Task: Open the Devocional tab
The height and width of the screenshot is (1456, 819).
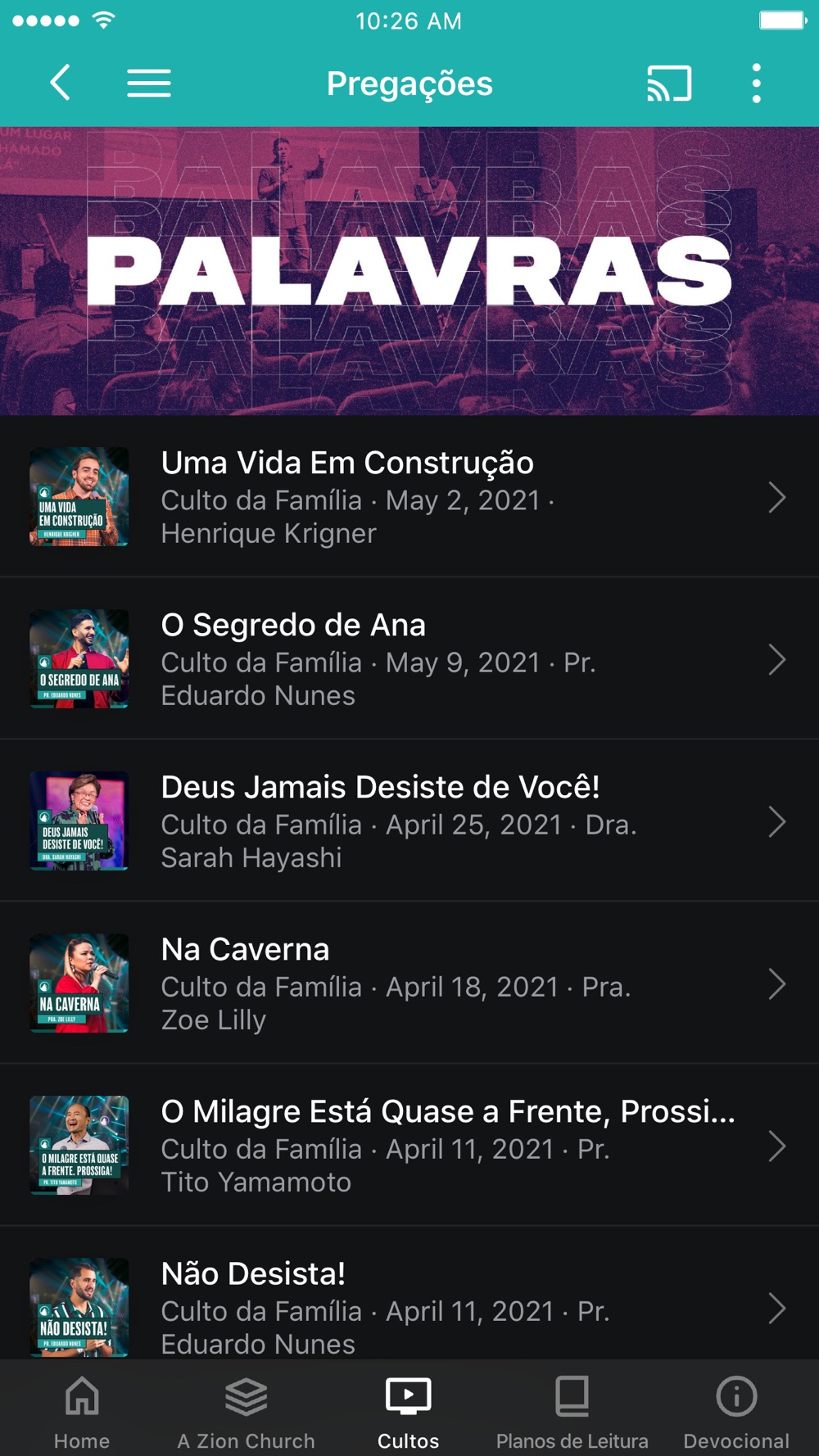Action: tap(736, 1410)
